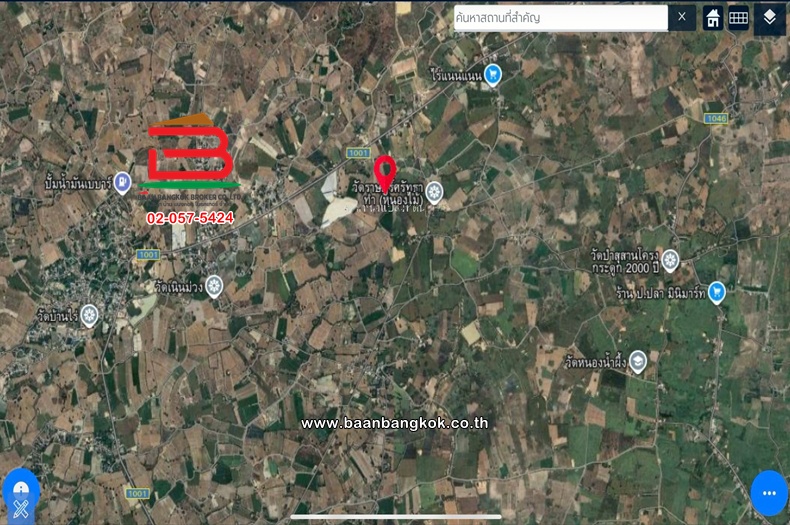Select the วัดเนินม่วง temple marker
Image resolution: width=790 pixels, height=525 pixels.
(214, 287)
